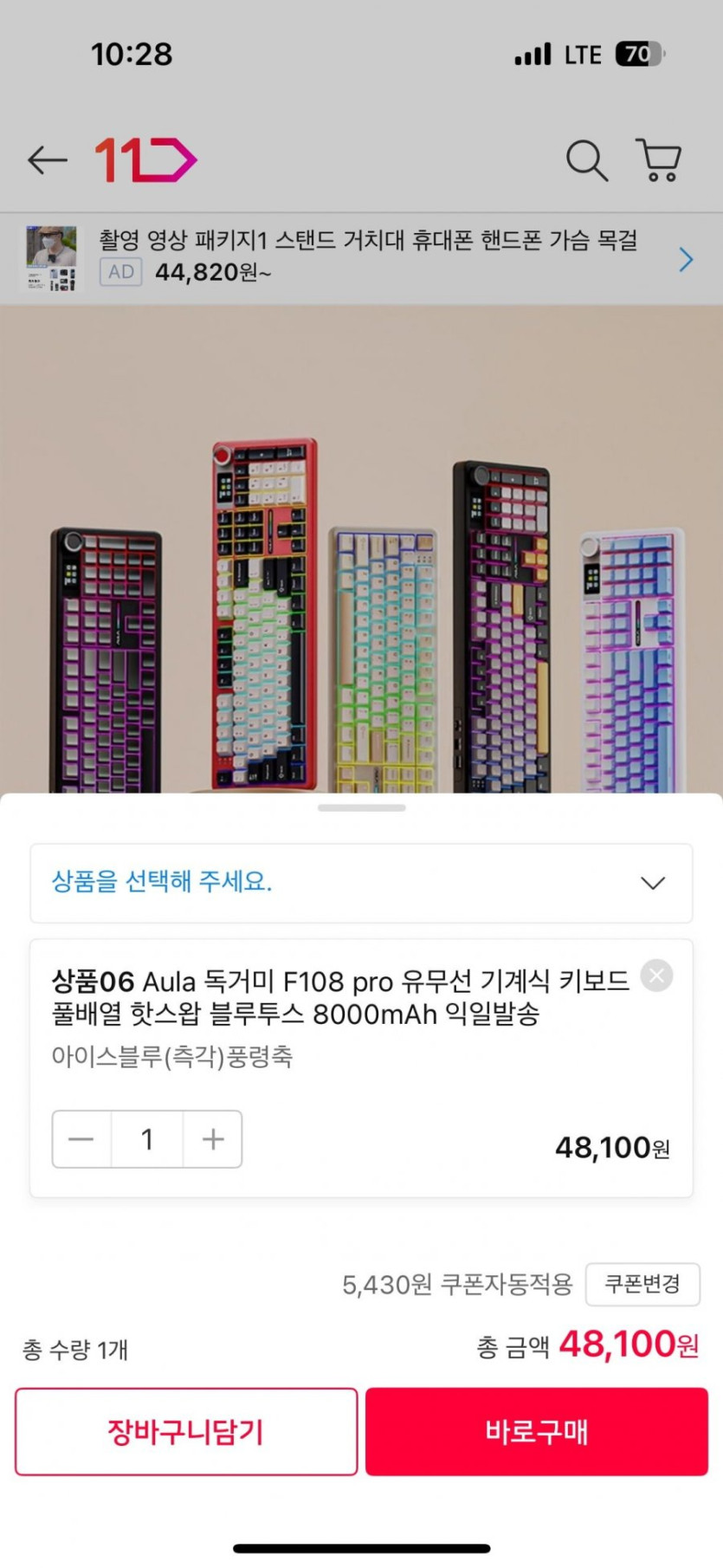
Task: Open 쿠폰변경 to change coupons
Action: tap(644, 1285)
